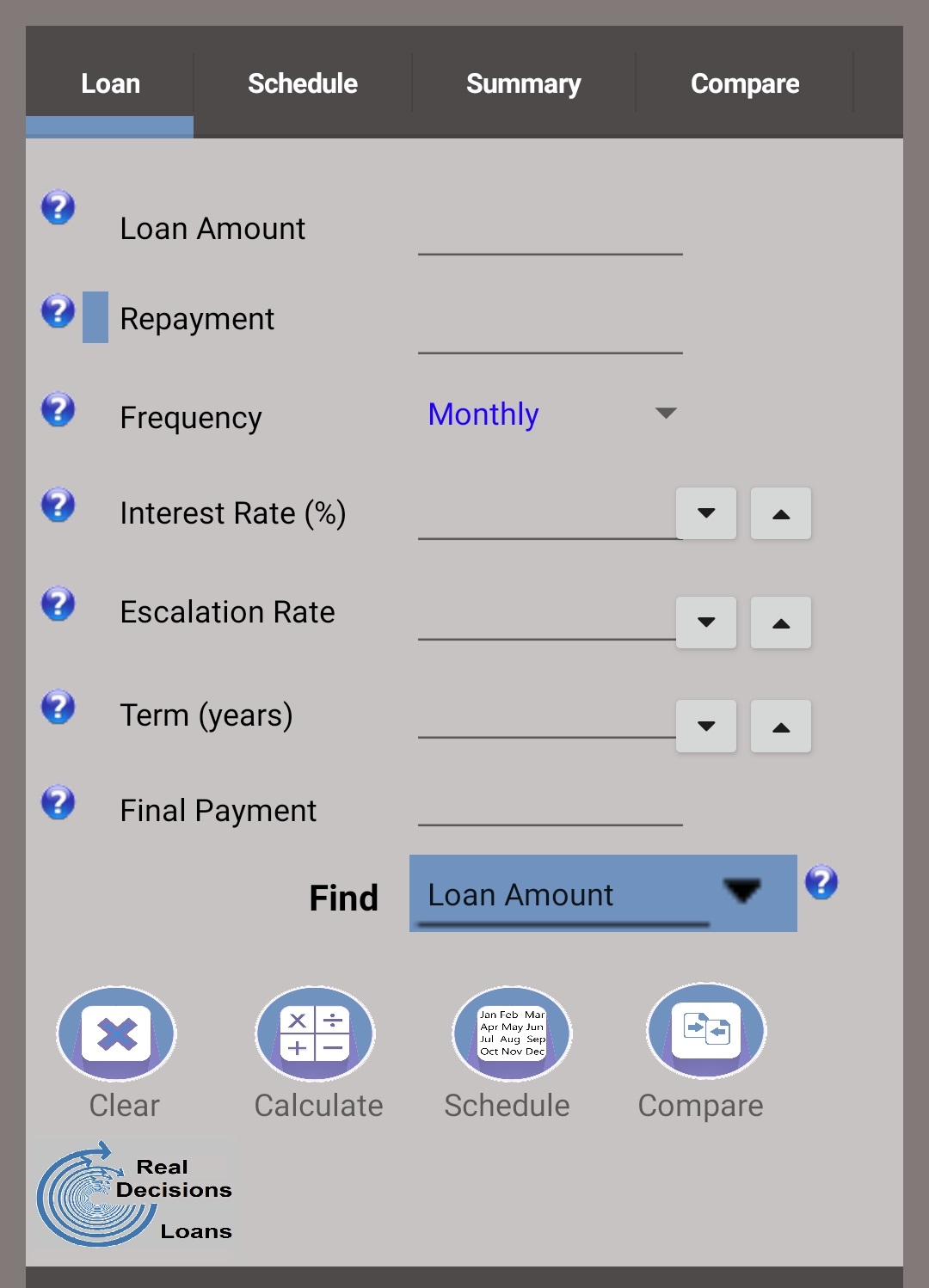Open Schedule via the calendar button
Screen dimensions: 929x1288
click(512, 1033)
